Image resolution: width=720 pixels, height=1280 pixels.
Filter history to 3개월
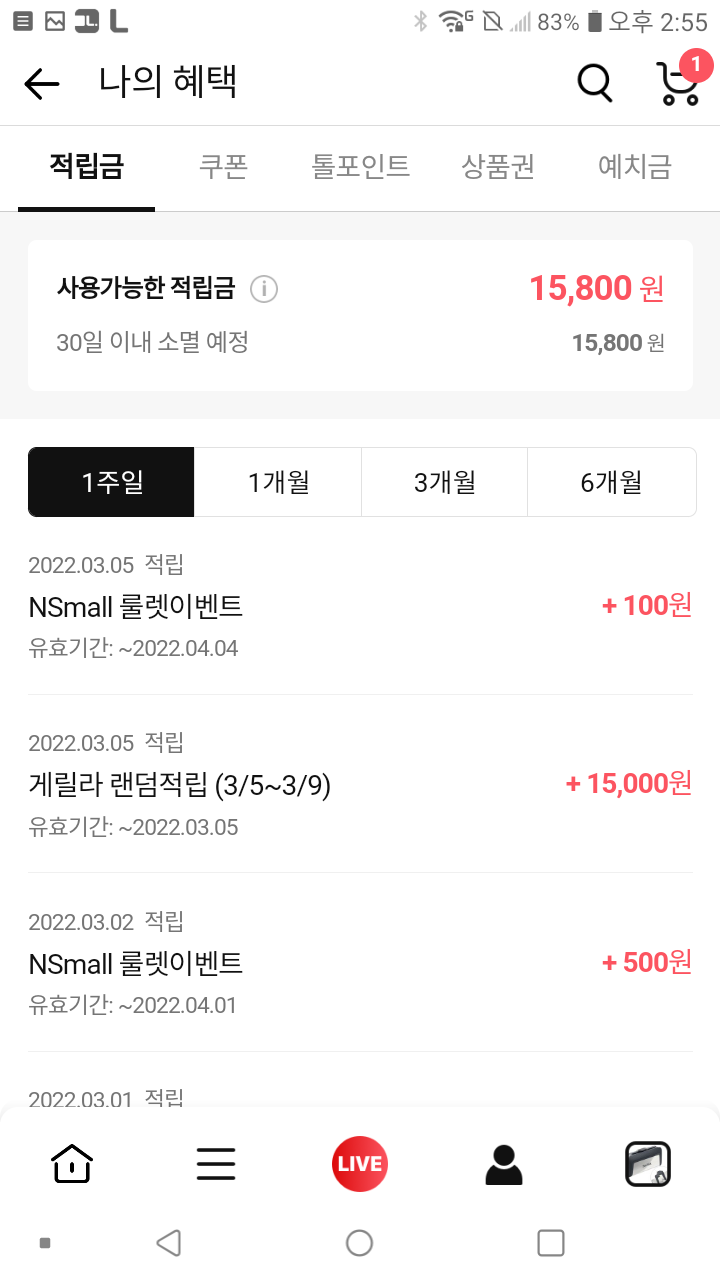(x=444, y=482)
